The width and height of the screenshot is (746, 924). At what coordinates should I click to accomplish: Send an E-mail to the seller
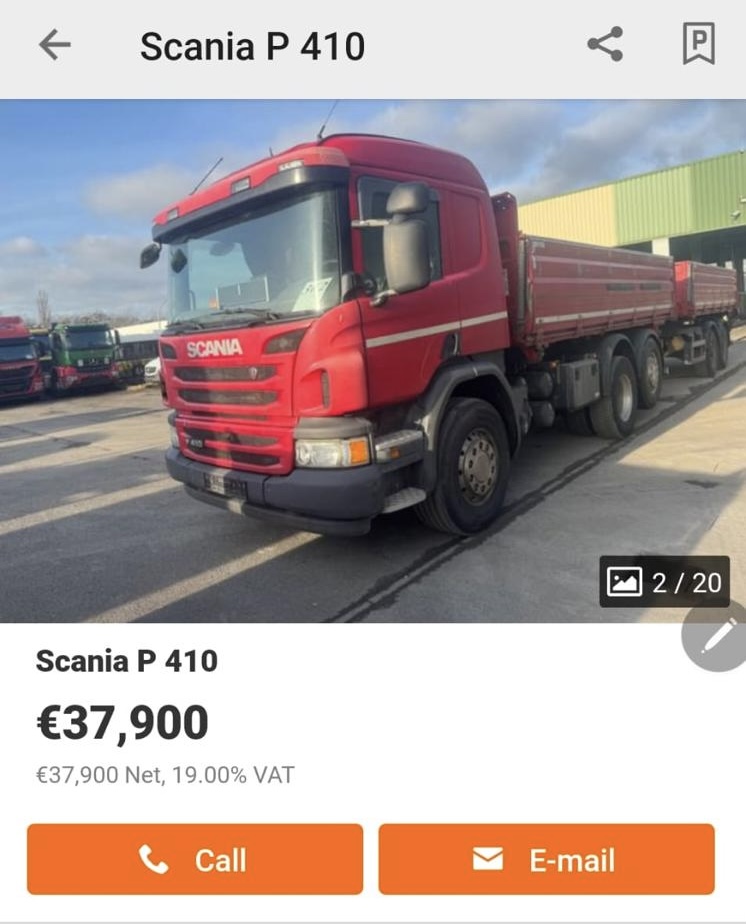coord(546,859)
